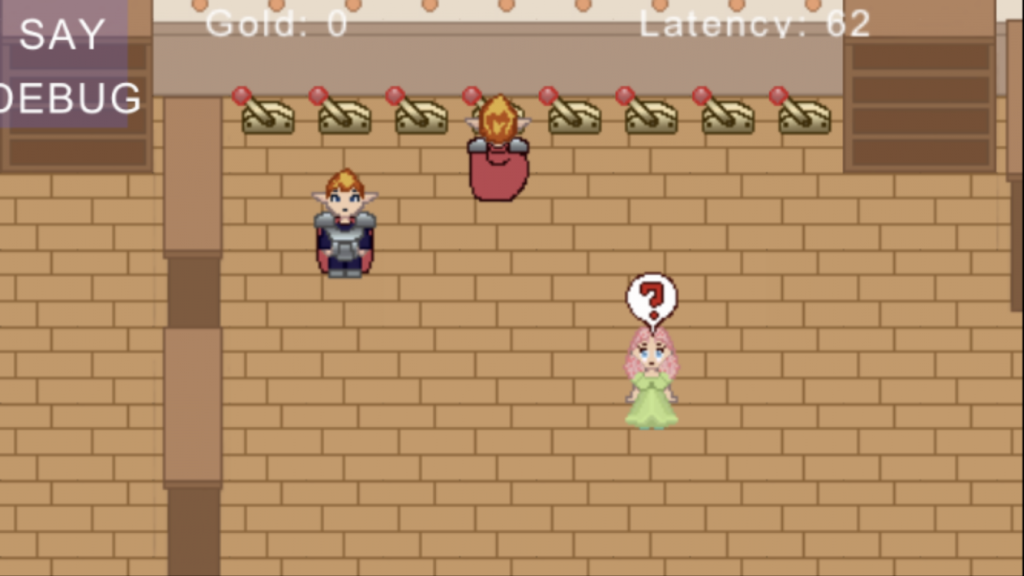Tap the SAY button
Image resolution: width=1024 pixels, height=576 pixels.
[x=62, y=35]
